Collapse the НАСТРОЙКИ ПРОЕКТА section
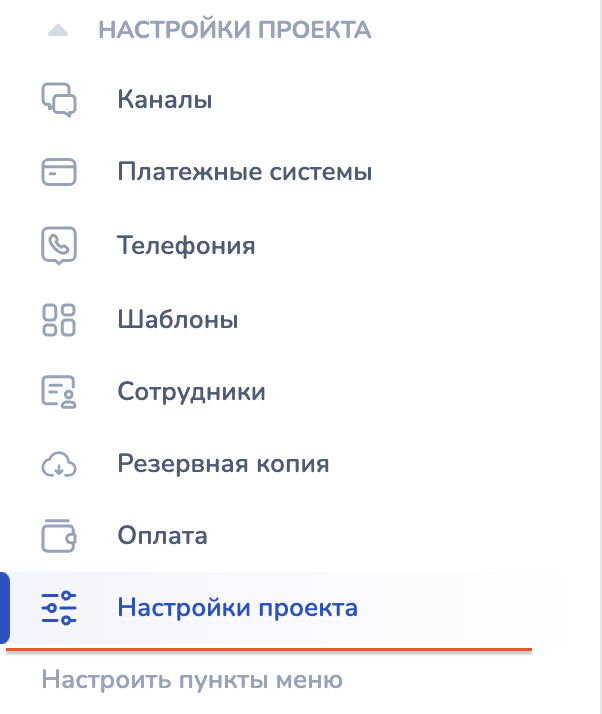Viewport: 602px width, 714px height. 59,31
